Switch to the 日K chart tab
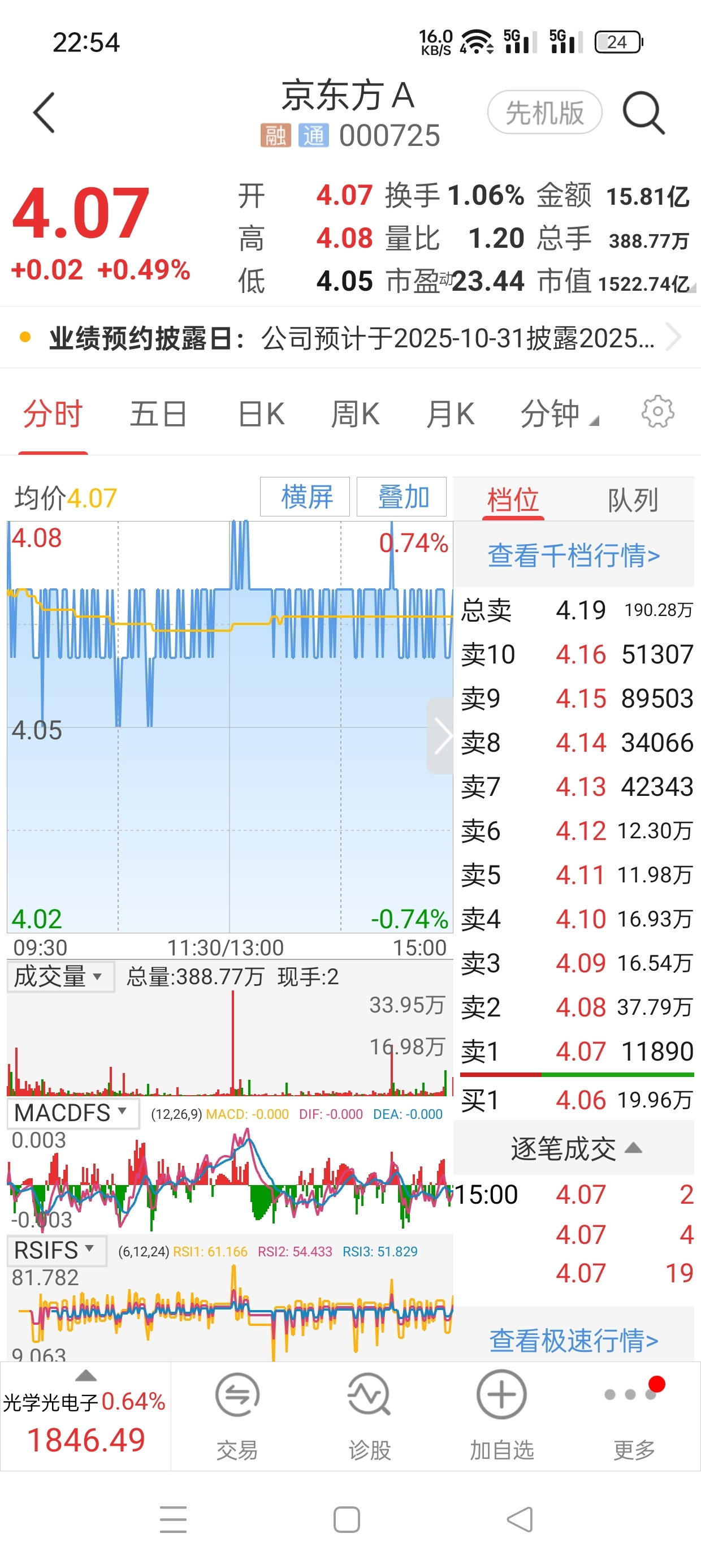 pos(261,414)
